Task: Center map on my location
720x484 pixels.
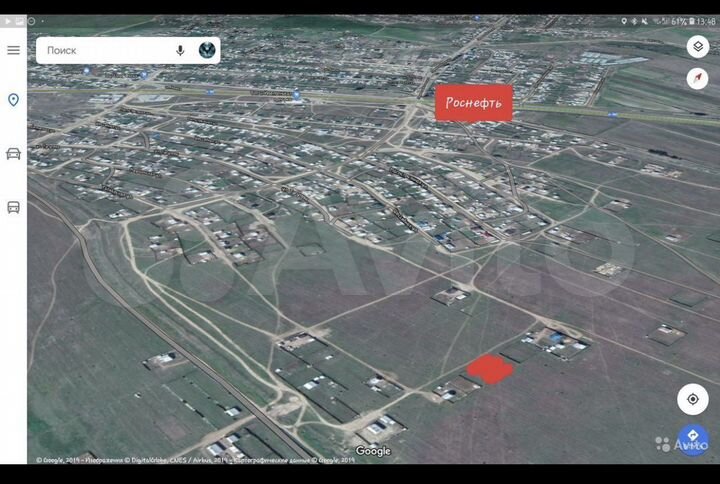Action: [693, 399]
